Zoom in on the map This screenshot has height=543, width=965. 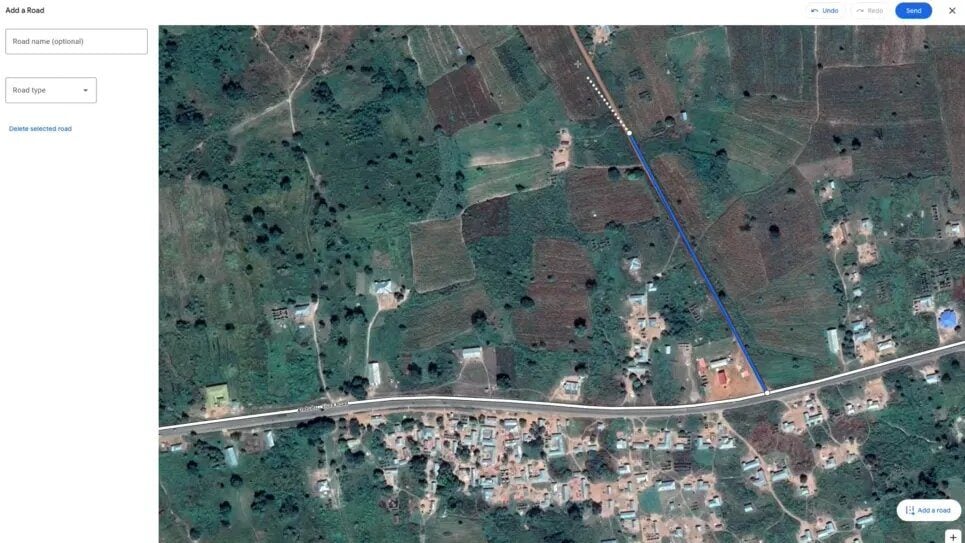pyautogui.click(x=953, y=537)
